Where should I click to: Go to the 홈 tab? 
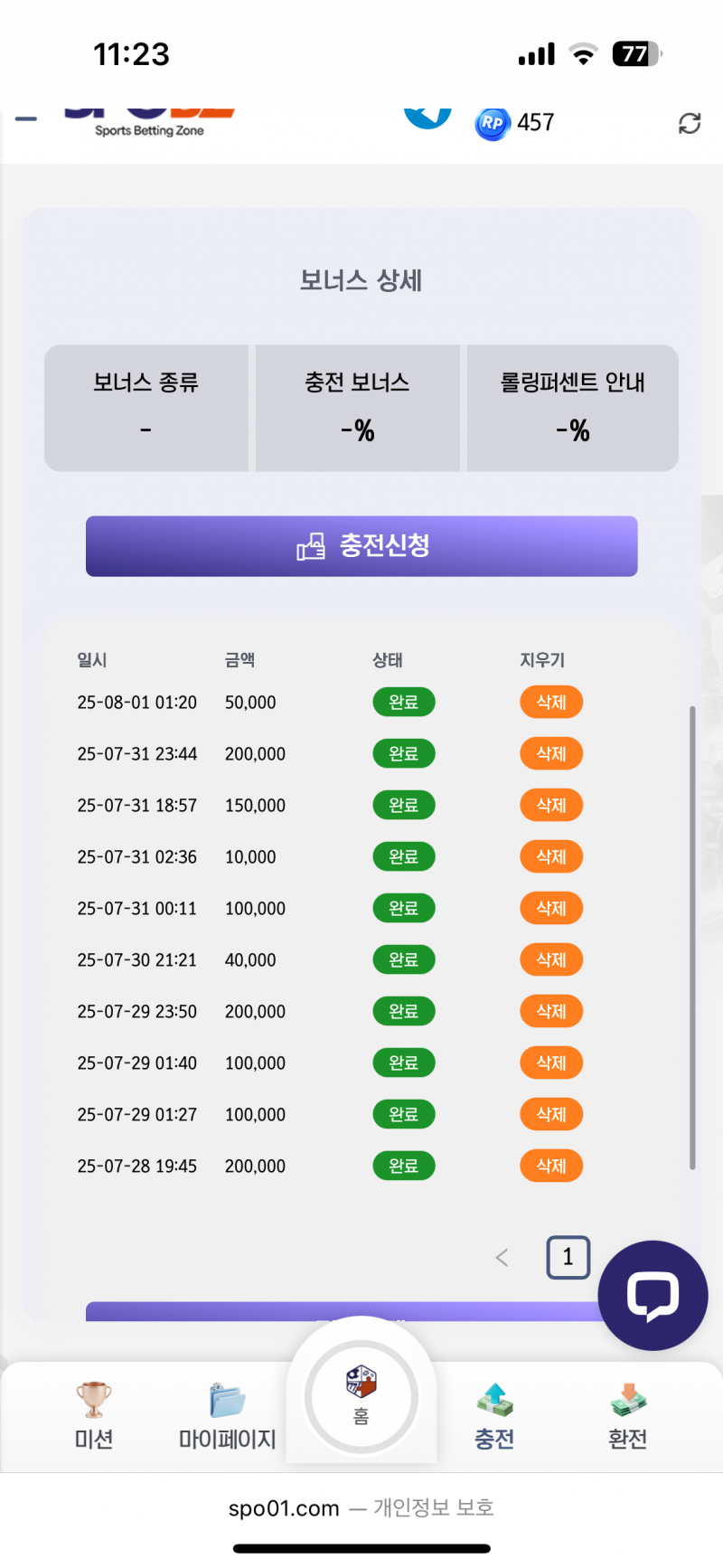pos(361,1397)
